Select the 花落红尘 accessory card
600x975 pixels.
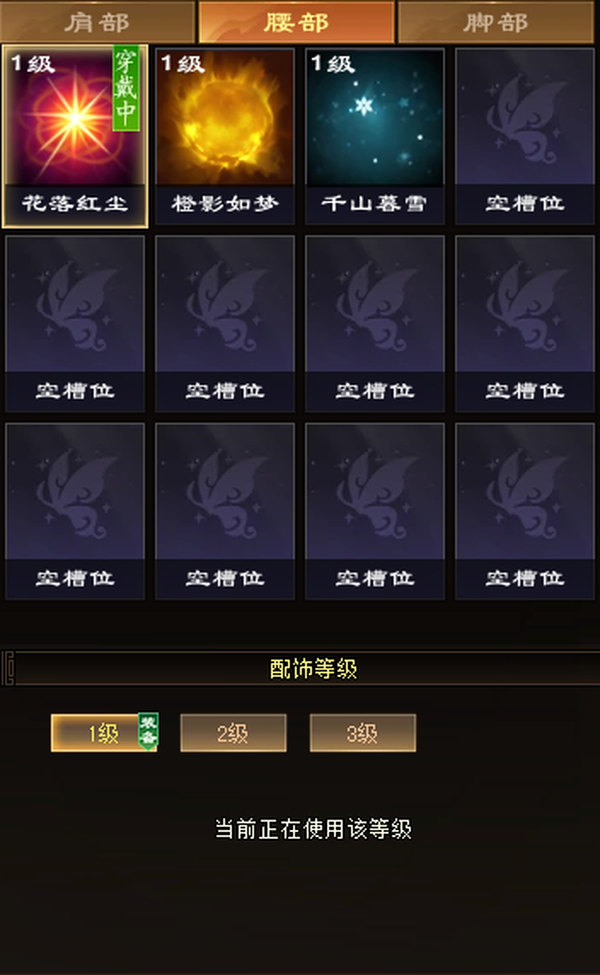[75, 136]
